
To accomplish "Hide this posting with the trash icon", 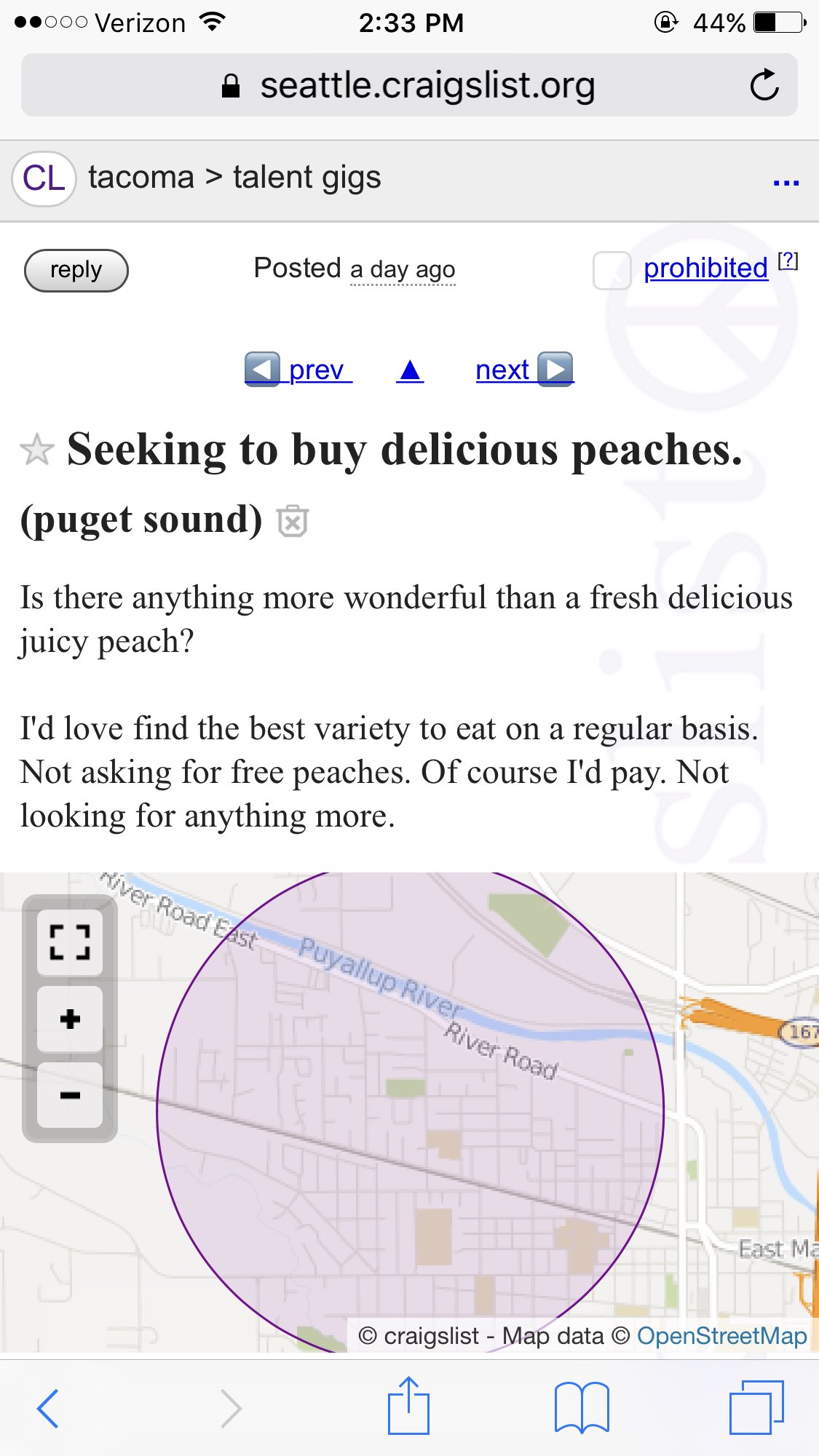I will click(293, 521).
